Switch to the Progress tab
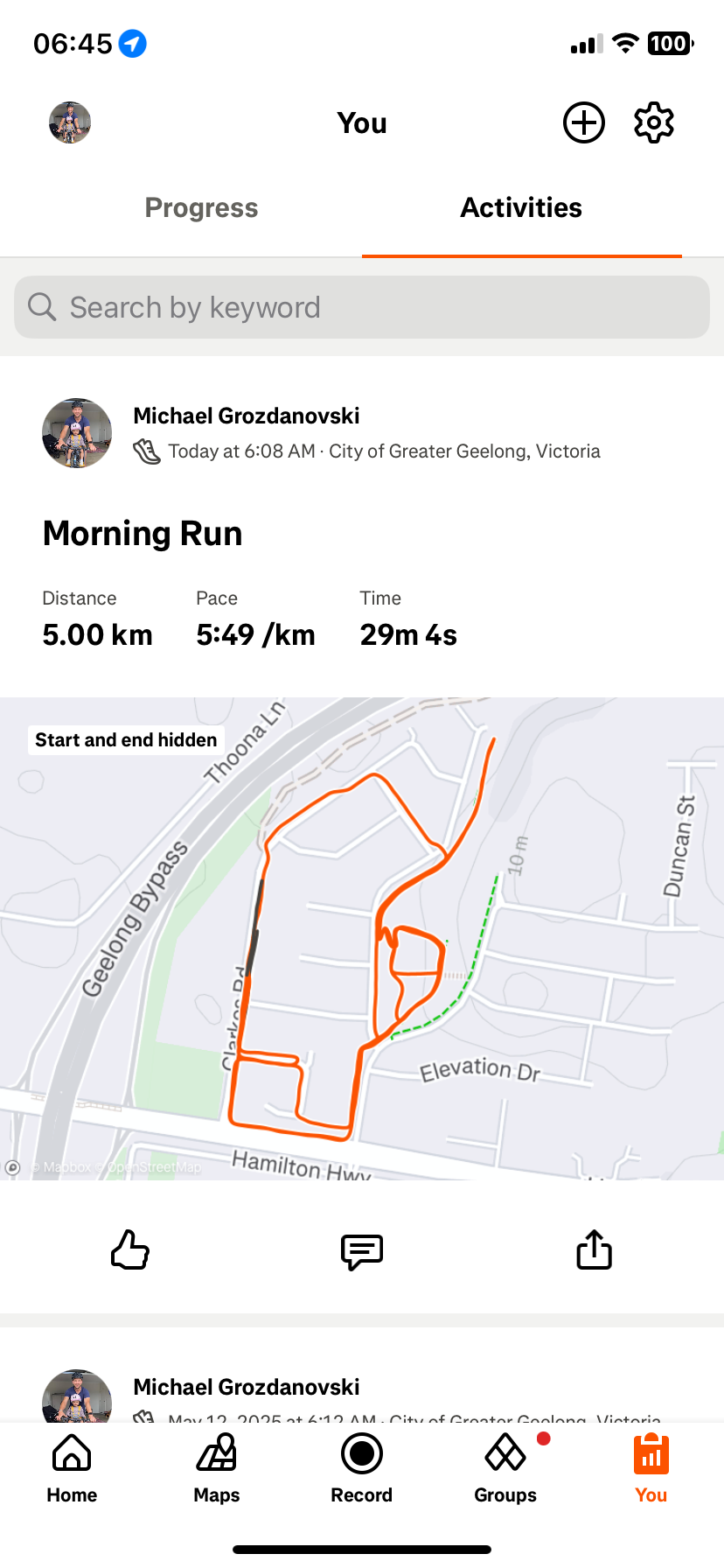The width and height of the screenshot is (724, 1568). [201, 208]
